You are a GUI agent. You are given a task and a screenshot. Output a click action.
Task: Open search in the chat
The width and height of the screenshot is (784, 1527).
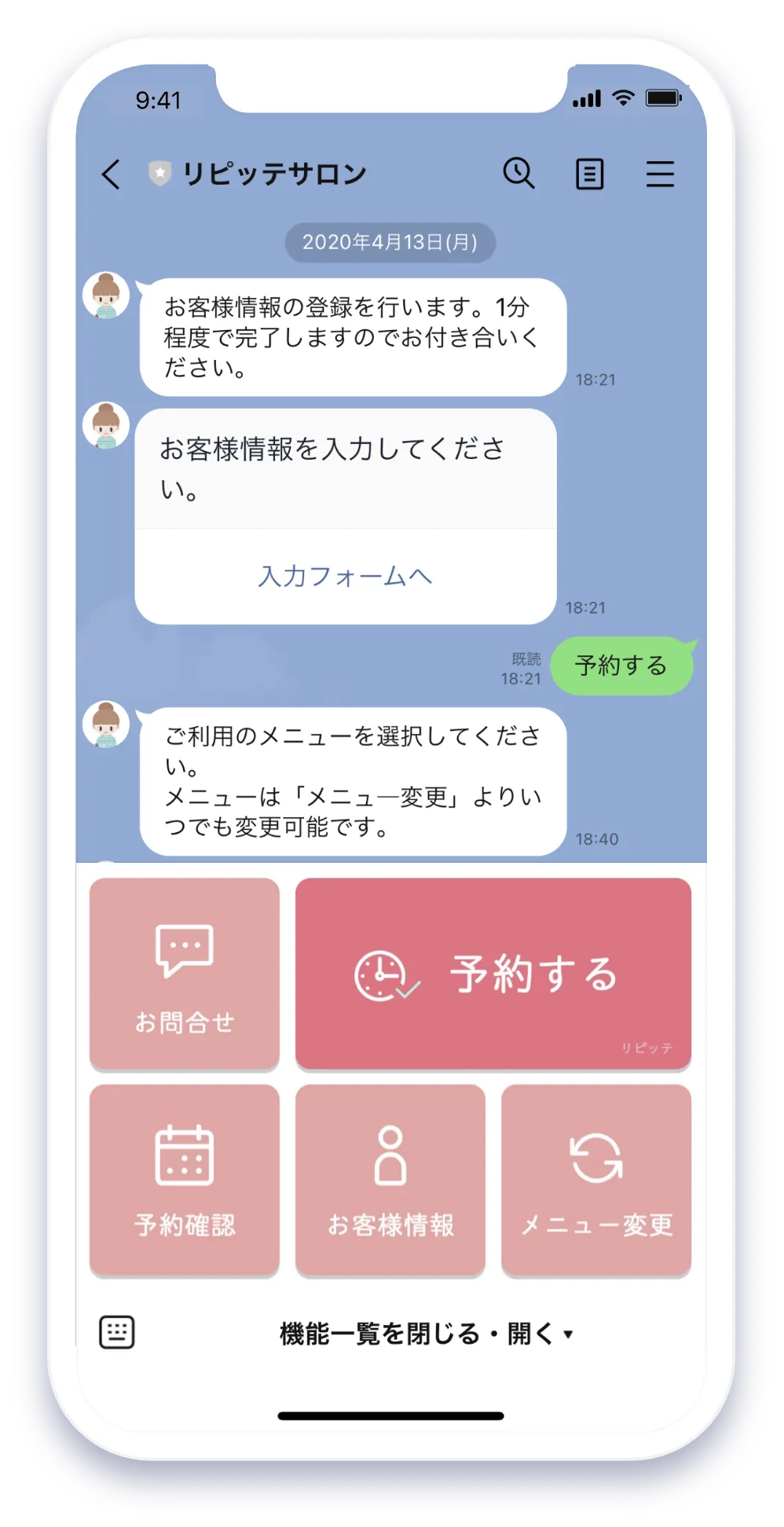519,174
